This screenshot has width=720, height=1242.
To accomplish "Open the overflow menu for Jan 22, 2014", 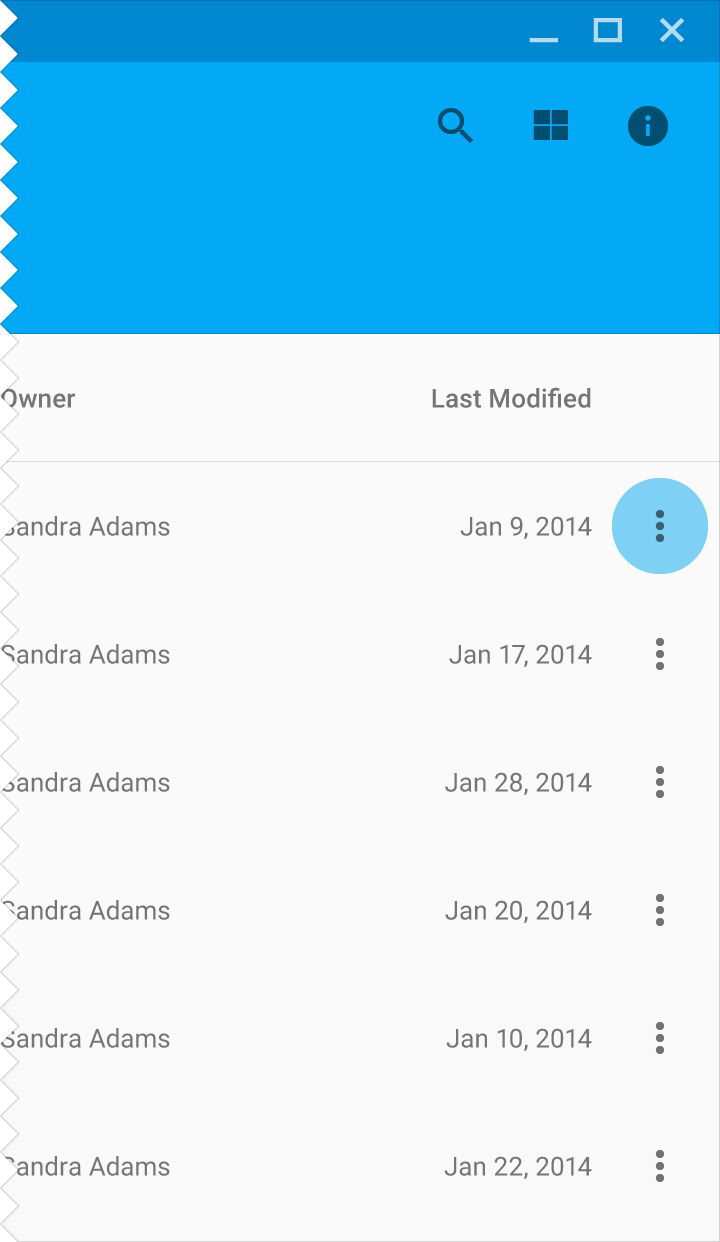I will coord(660,1166).
